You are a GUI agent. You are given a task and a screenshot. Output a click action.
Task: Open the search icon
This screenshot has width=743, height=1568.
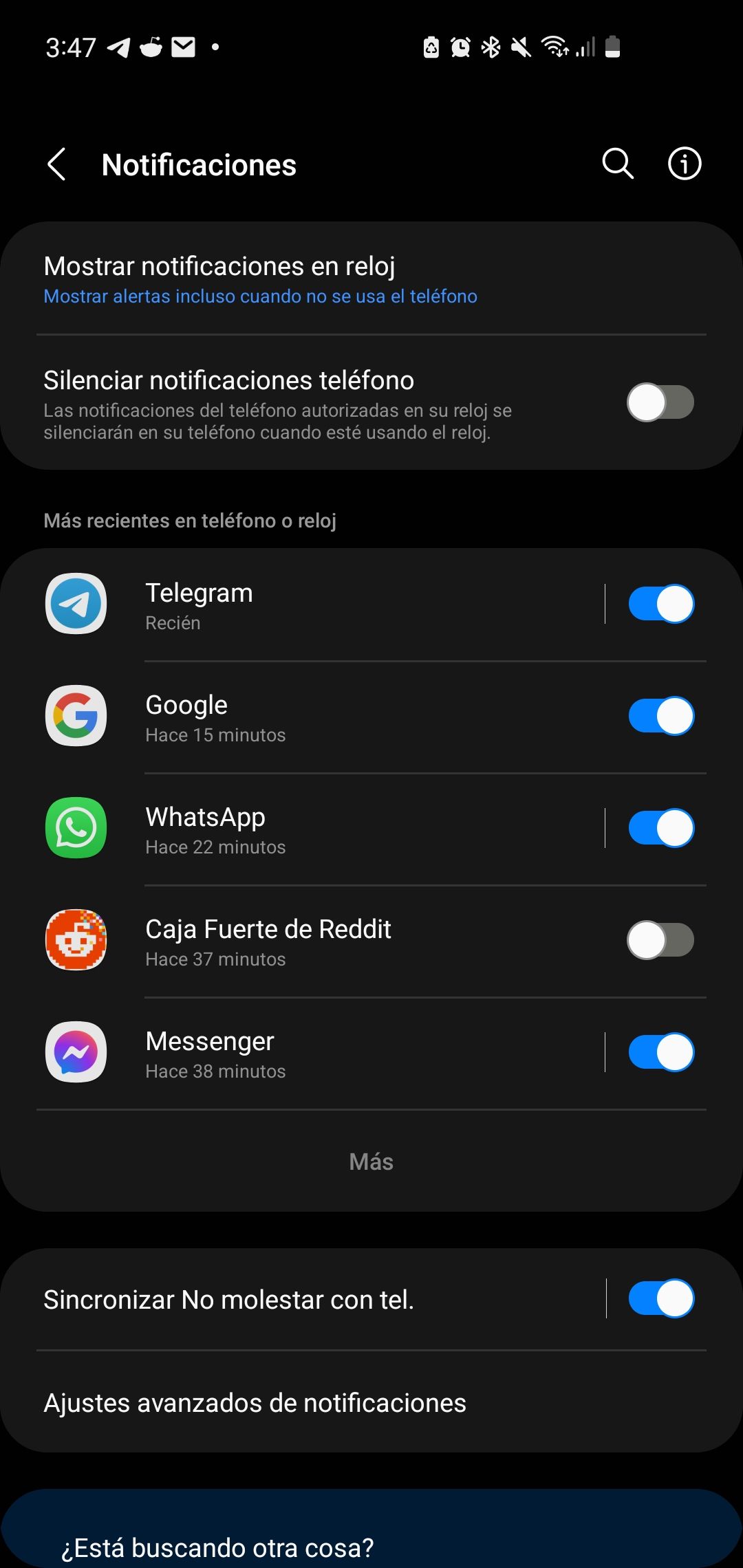pyautogui.click(x=617, y=164)
